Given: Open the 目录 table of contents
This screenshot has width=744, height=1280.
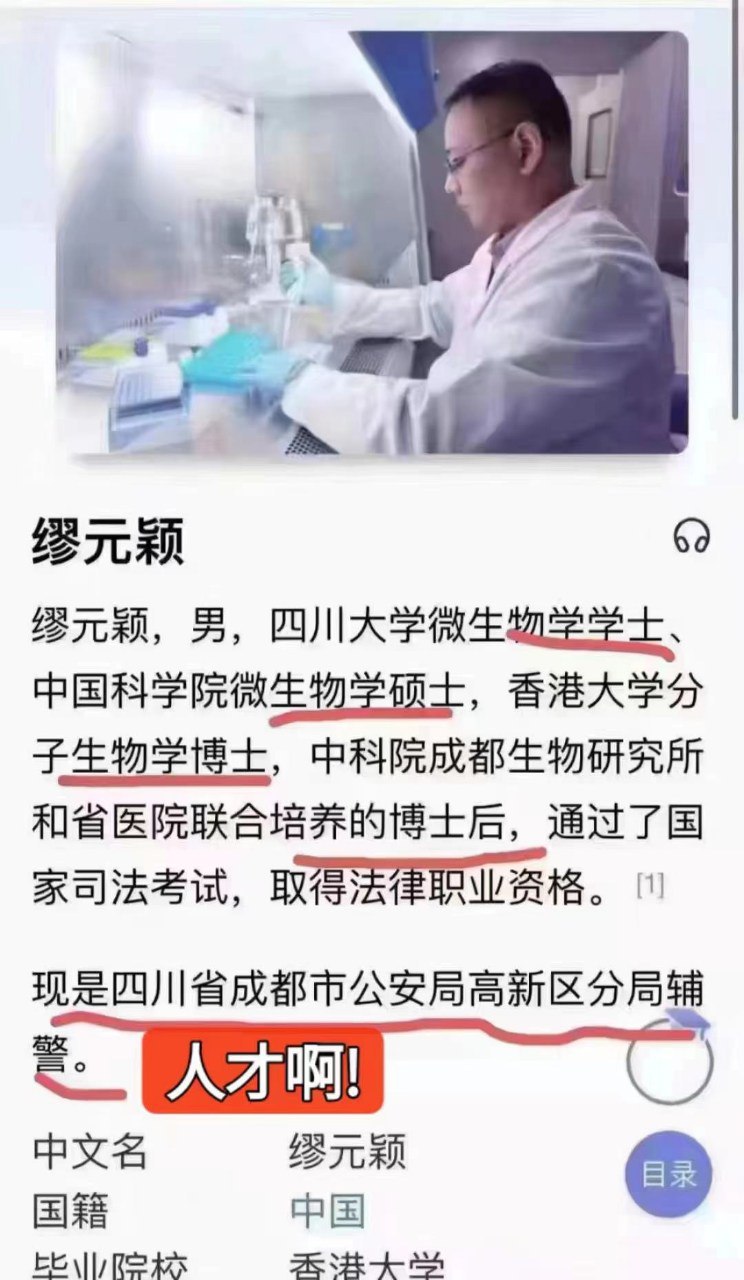Looking at the screenshot, I should tap(669, 1174).
